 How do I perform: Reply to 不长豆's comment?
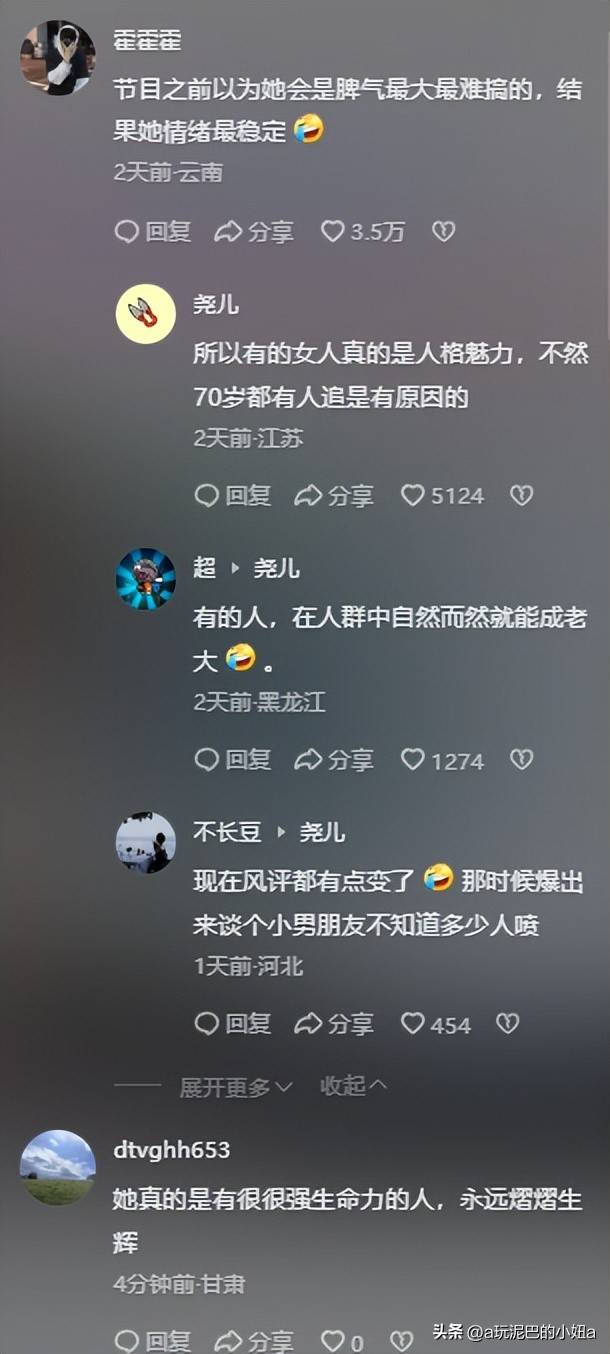[232, 1024]
